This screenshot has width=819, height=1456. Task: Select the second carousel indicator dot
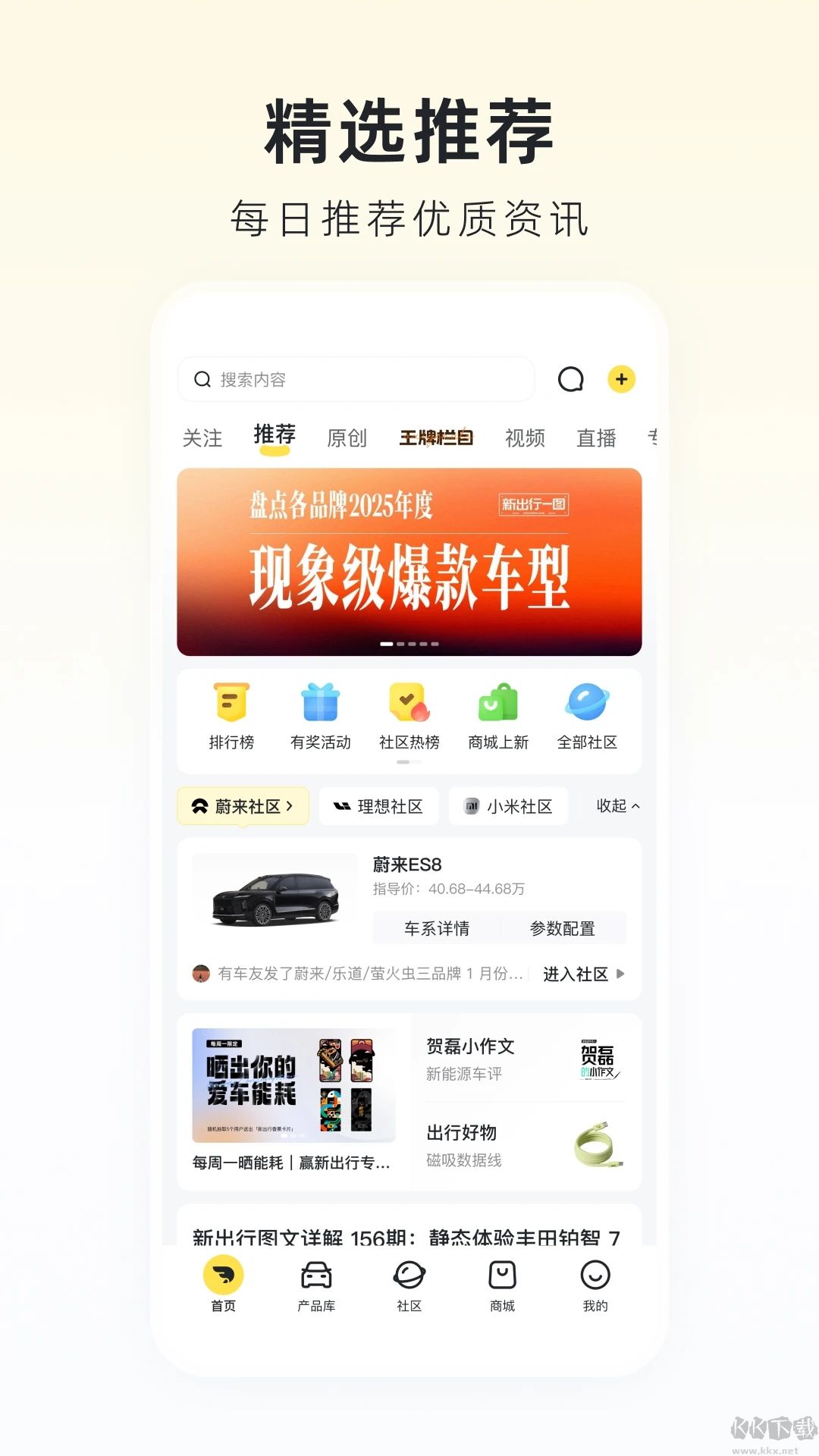pos(400,643)
